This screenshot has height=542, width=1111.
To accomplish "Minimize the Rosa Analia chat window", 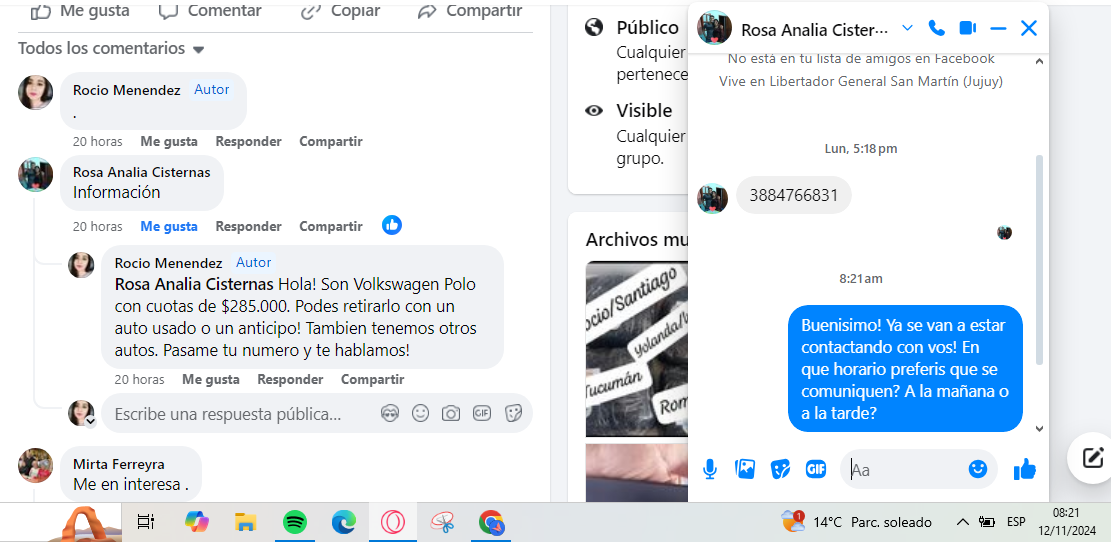I will (x=998, y=28).
